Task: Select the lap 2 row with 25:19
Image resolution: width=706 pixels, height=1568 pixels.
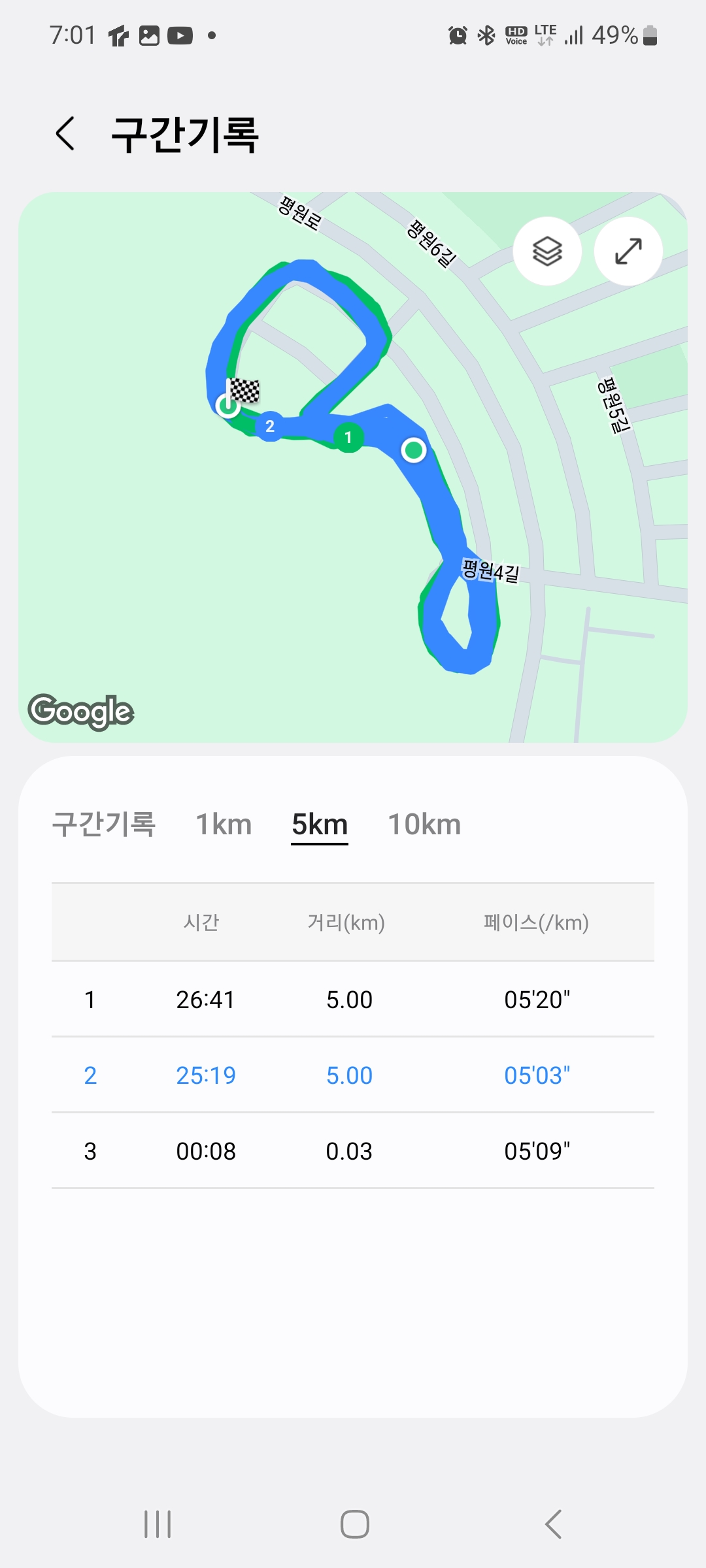Action: click(353, 1075)
